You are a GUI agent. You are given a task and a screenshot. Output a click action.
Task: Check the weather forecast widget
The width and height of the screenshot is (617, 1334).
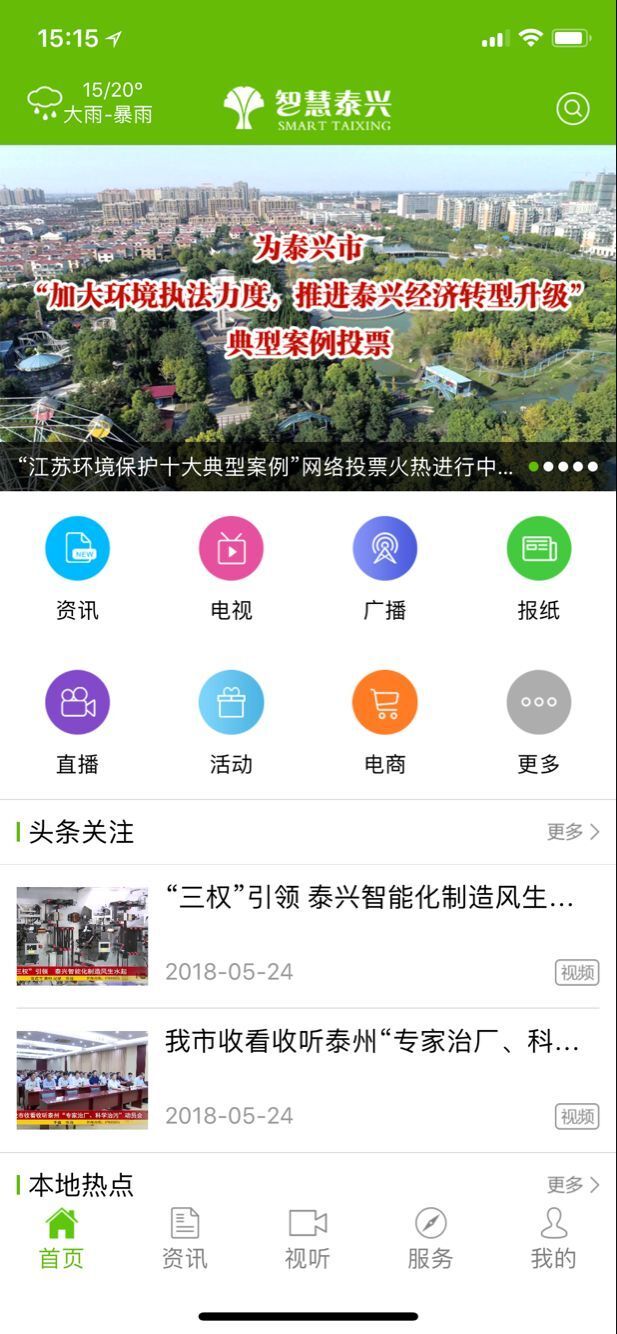pyautogui.click(x=90, y=104)
